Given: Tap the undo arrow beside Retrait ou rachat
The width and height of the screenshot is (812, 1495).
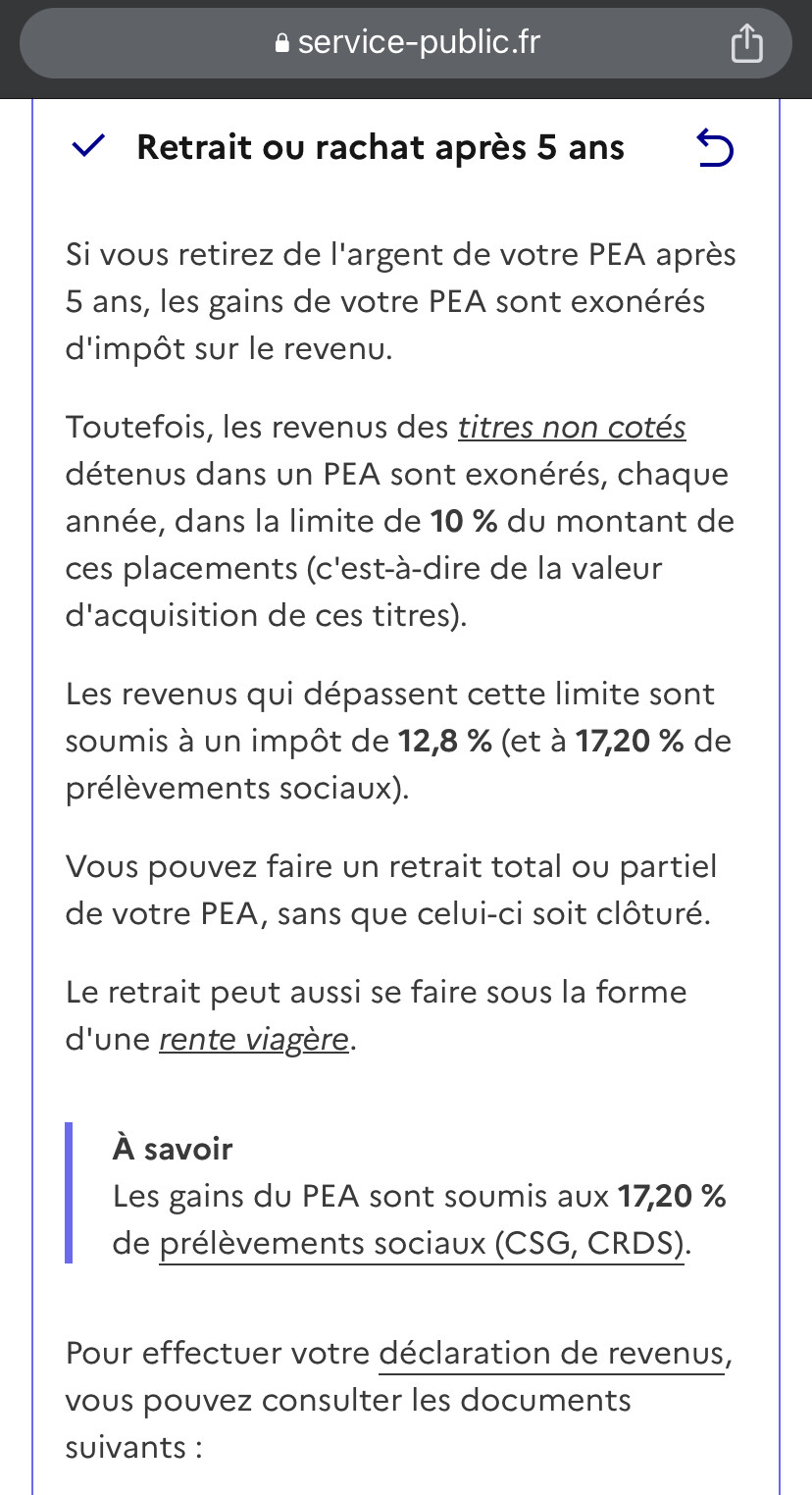Looking at the screenshot, I should tap(714, 148).
